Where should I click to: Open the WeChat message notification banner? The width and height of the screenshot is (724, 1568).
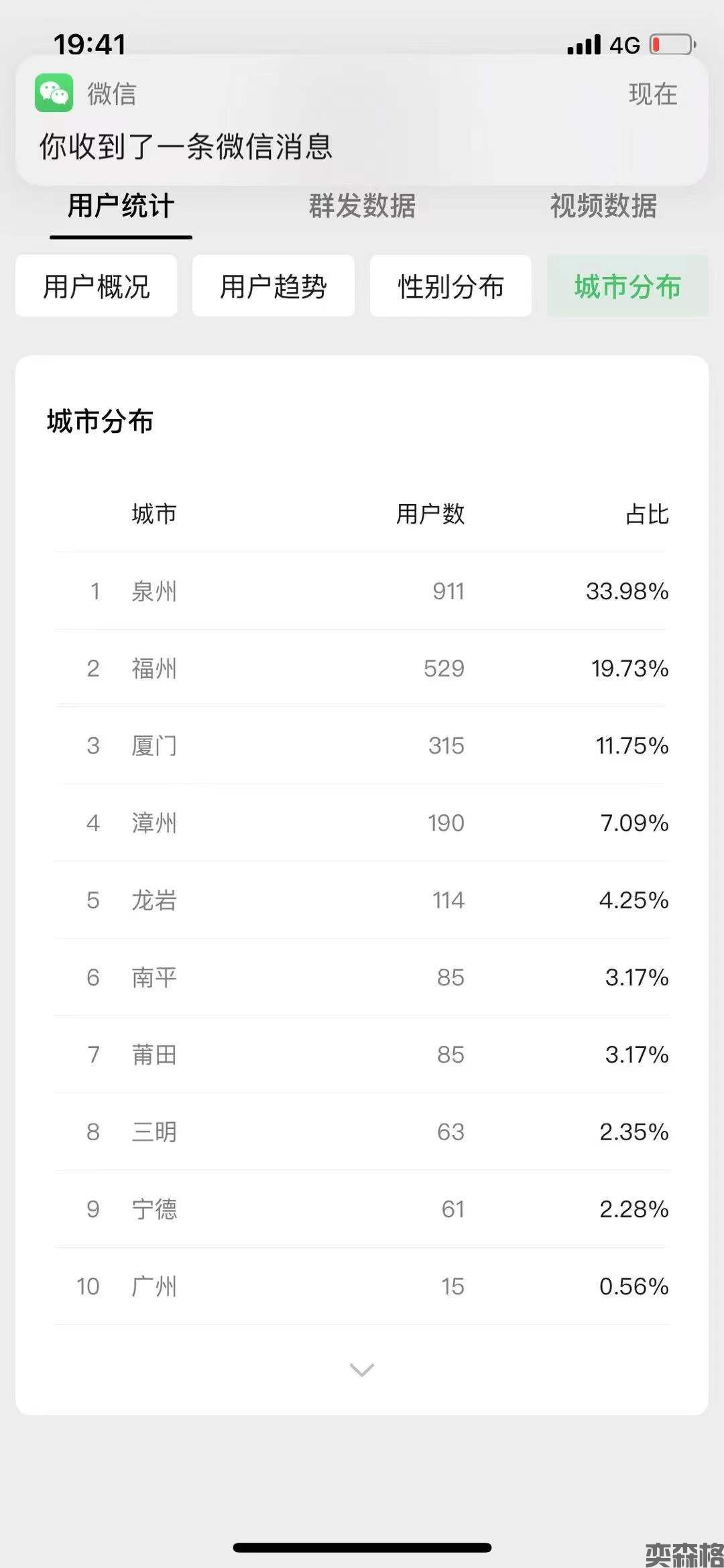pyautogui.click(x=362, y=121)
